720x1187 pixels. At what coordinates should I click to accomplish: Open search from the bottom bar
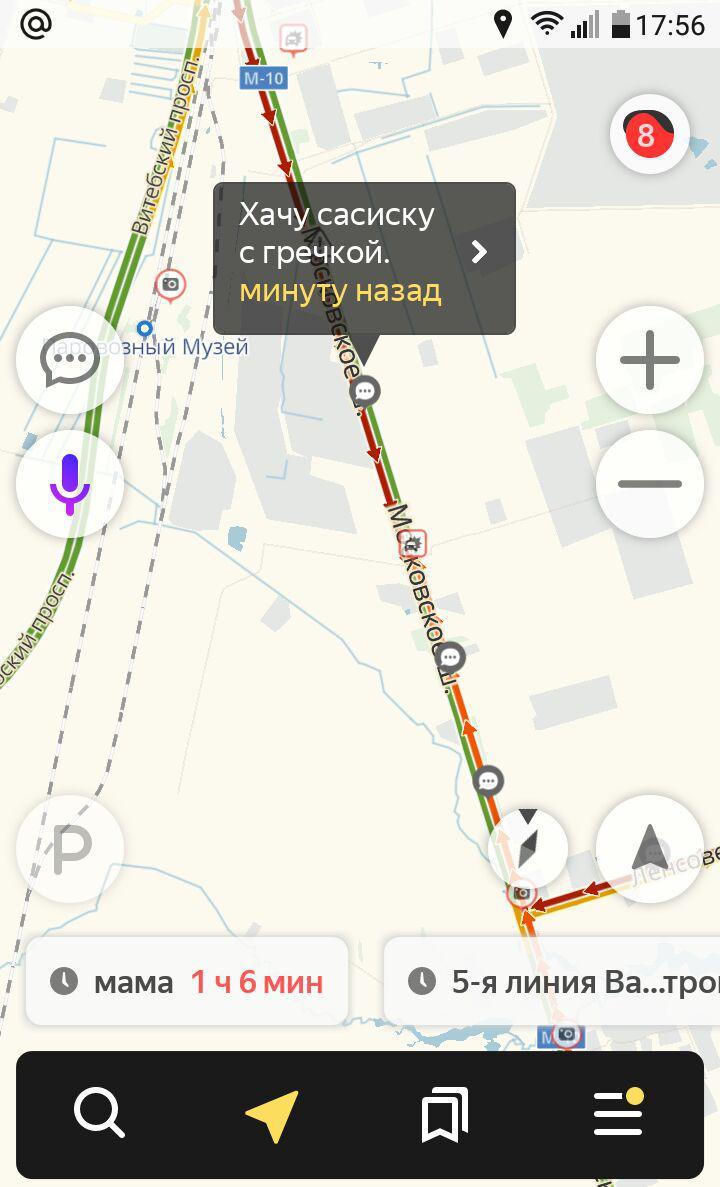[99, 1113]
